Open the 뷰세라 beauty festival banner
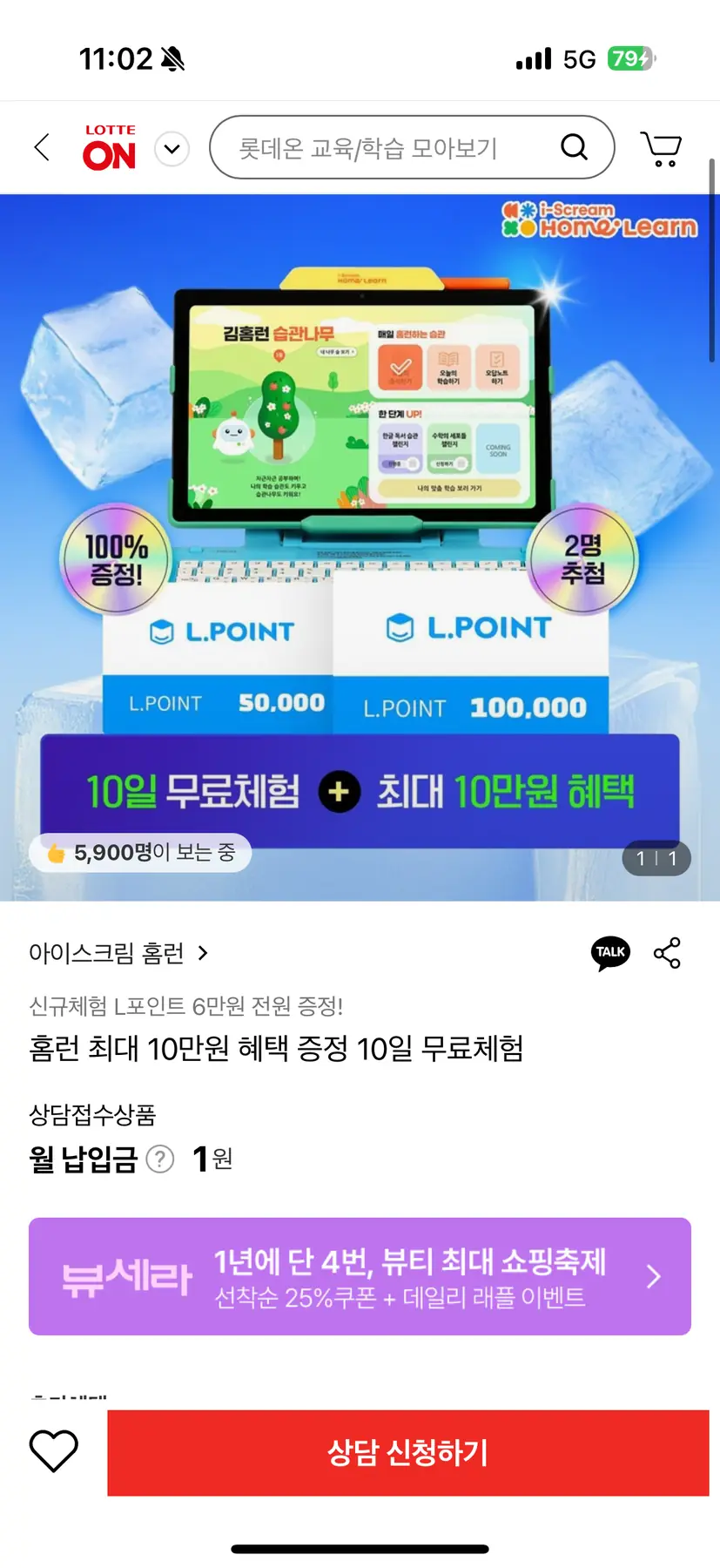Image resolution: width=720 pixels, height=1568 pixels. click(x=360, y=1276)
